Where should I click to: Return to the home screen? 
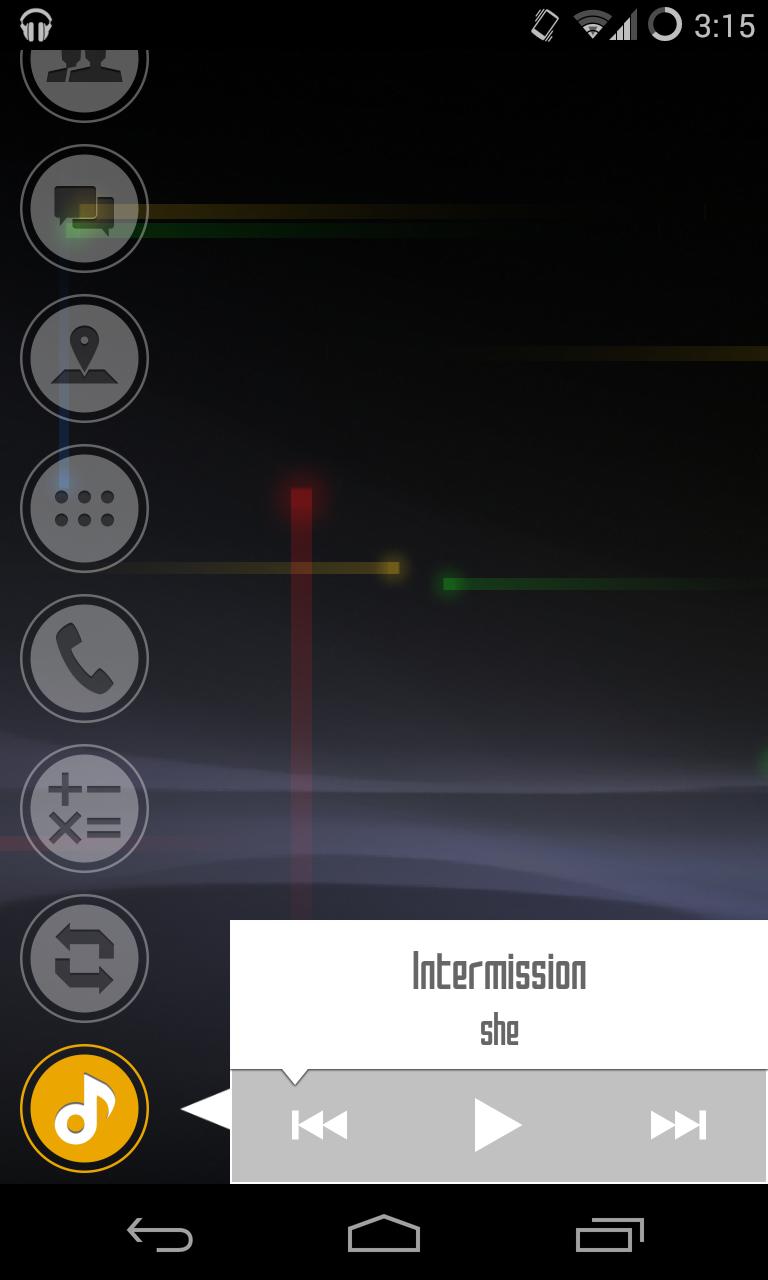click(384, 1235)
